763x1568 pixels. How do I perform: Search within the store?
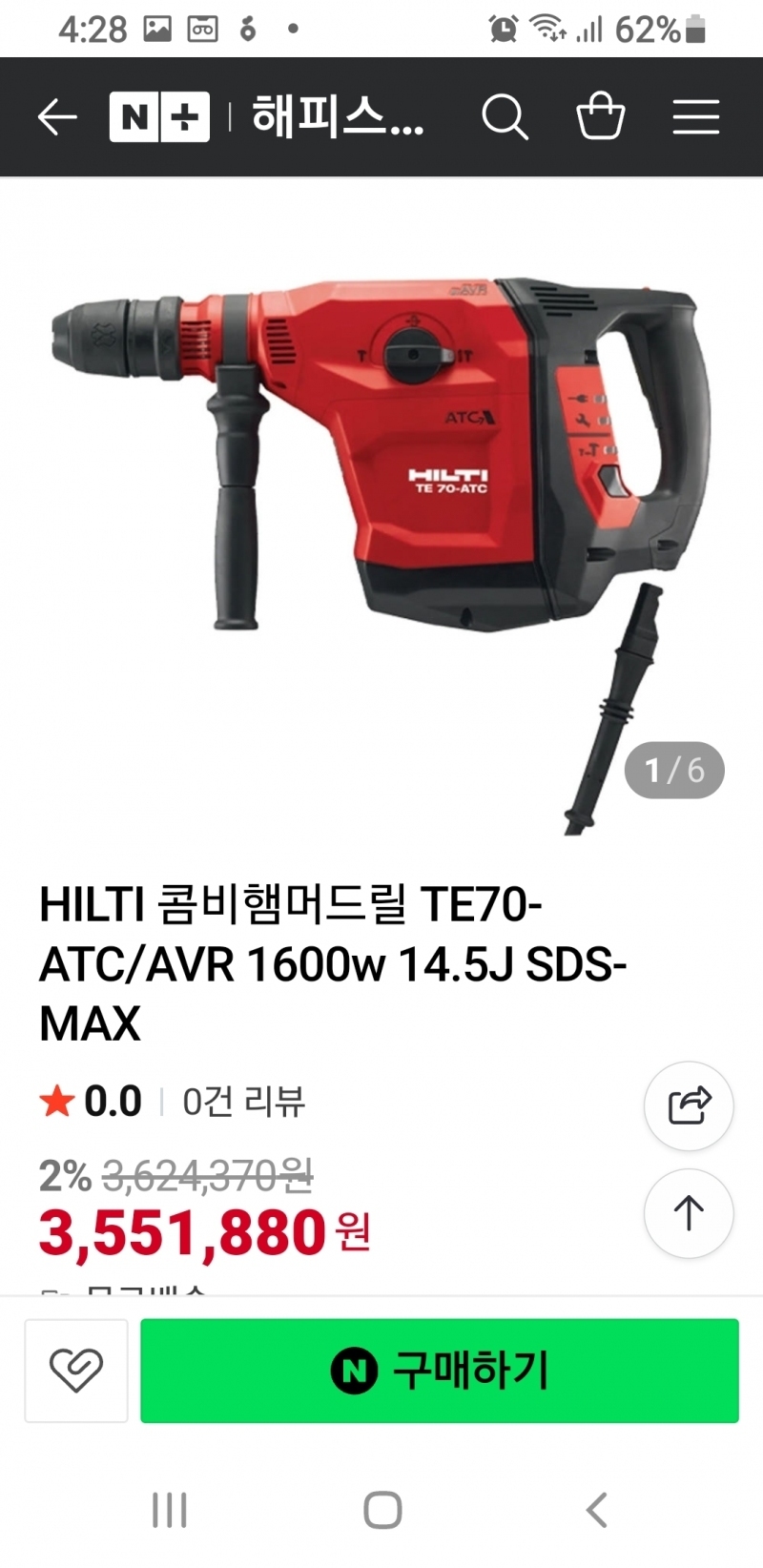pos(505,118)
